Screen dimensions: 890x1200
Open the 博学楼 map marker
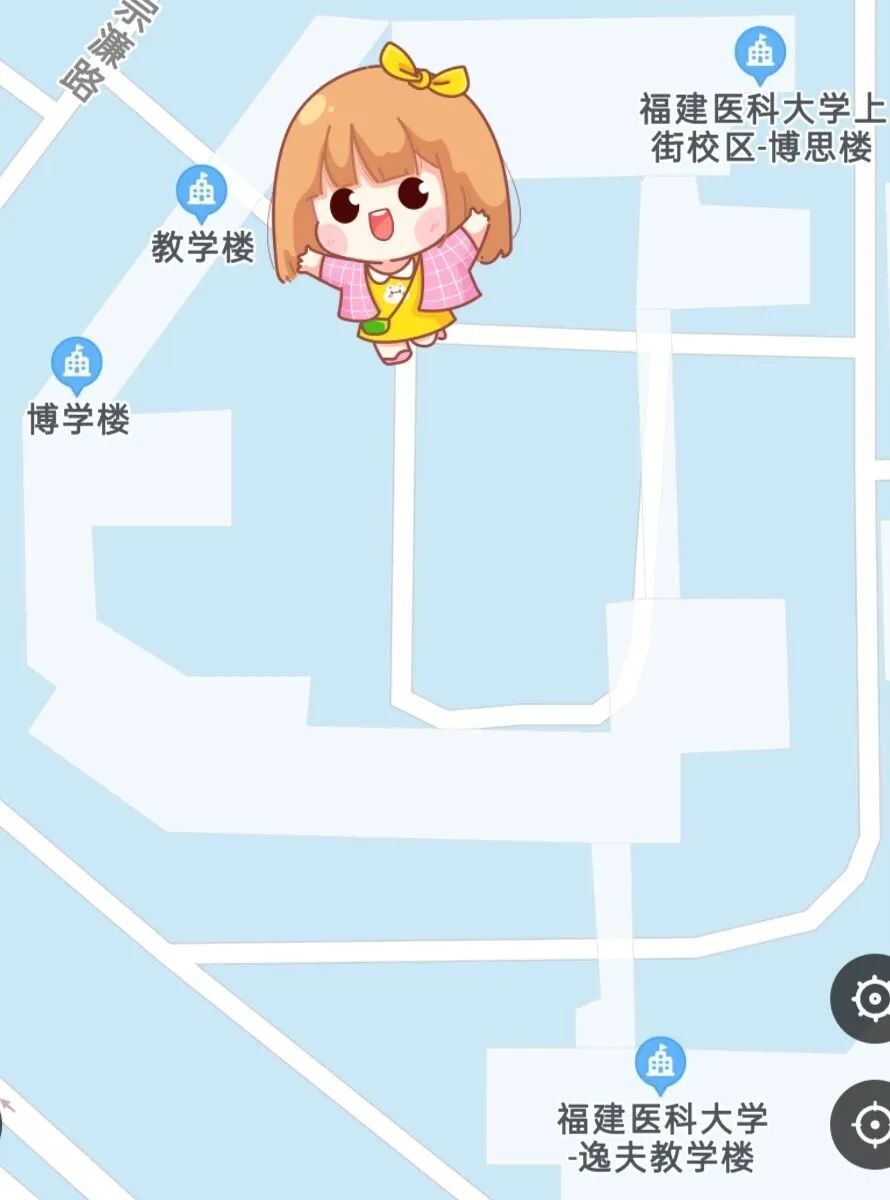[x=77, y=363]
